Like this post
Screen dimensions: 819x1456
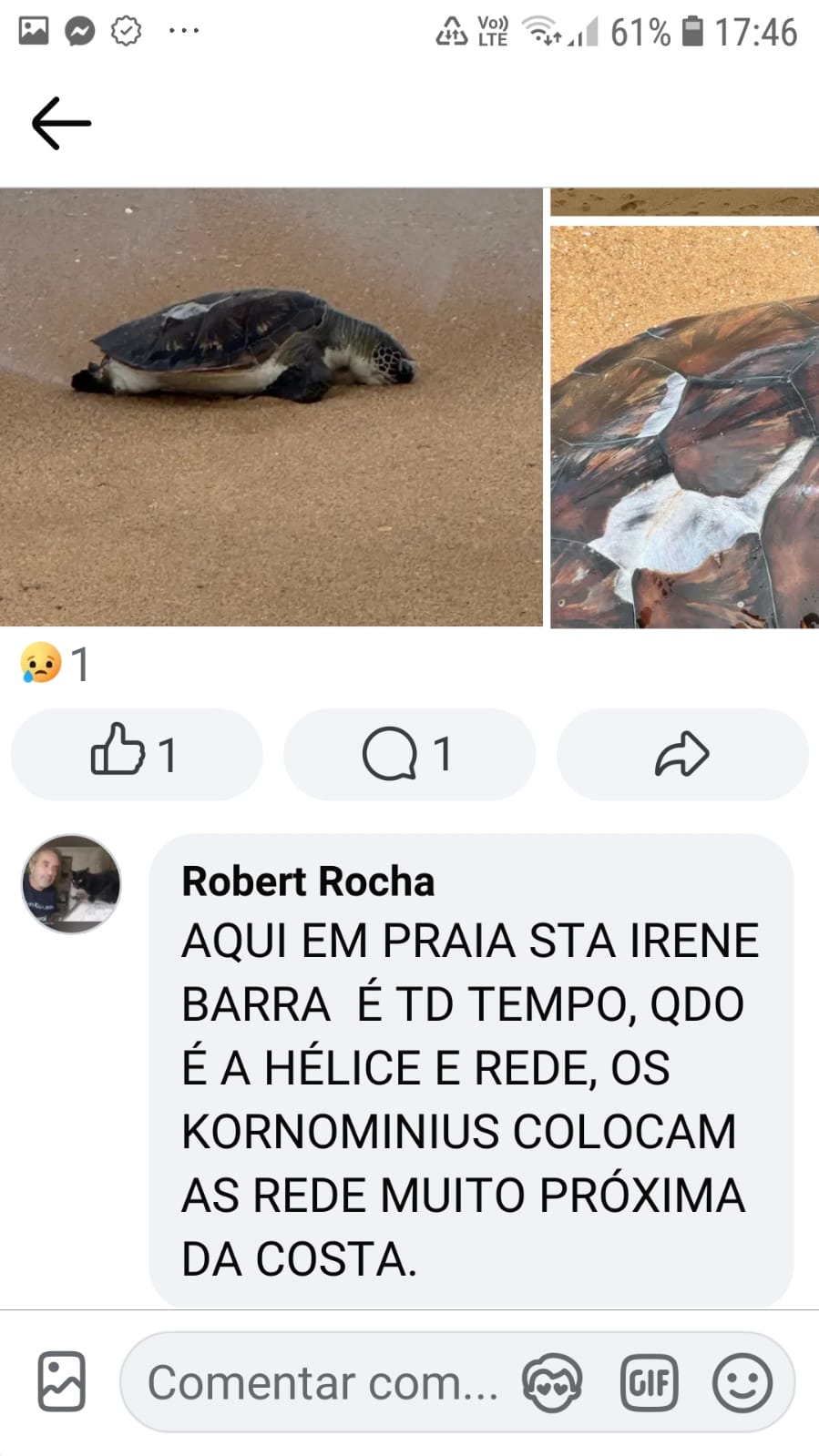136,755
